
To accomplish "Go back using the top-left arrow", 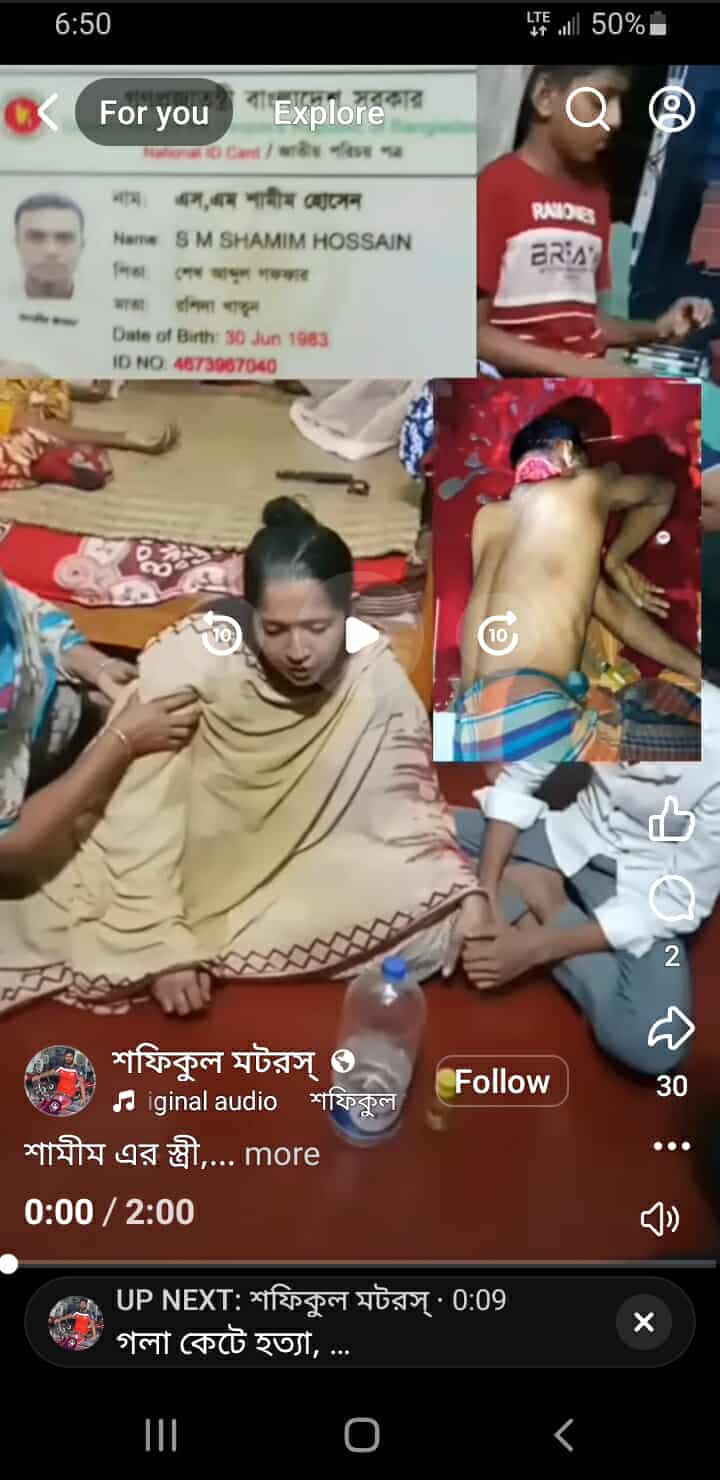I will 47,112.
